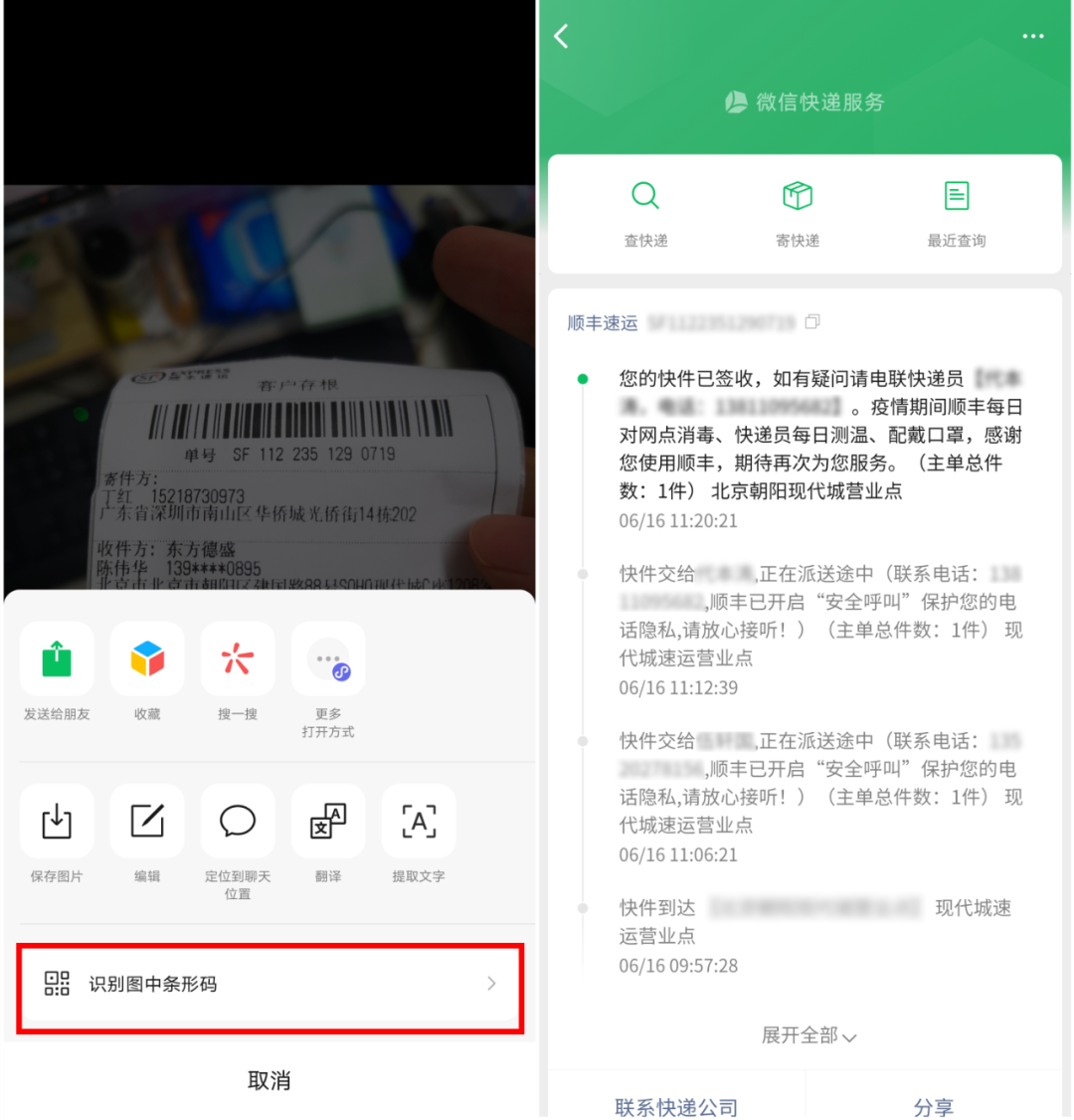Image resolution: width=1074 pixels, height=1120 pixels.
Task: Open 最近查询 history
Action: (x=956, y=211)
